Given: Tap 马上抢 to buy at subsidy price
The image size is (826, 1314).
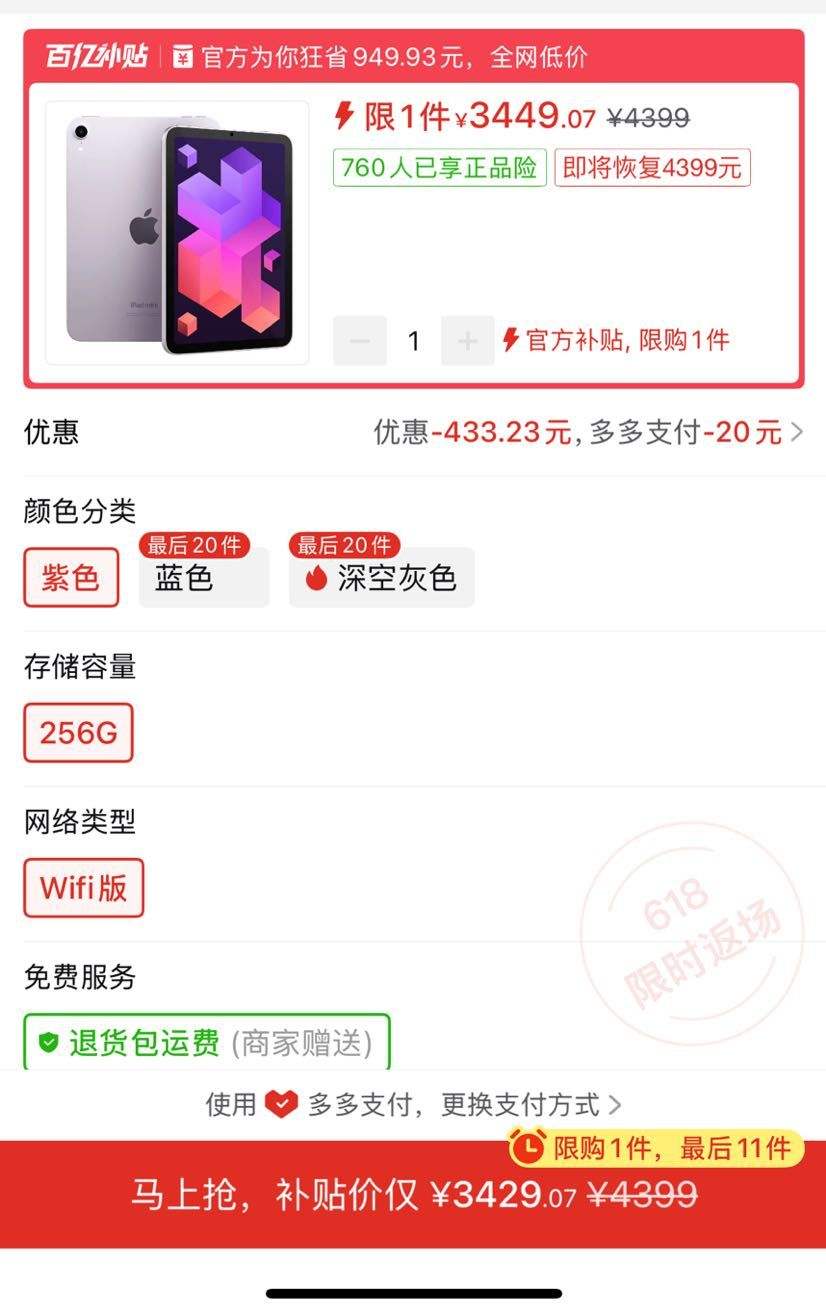Looking at the screenshot, I should [x=413, y=1194].
